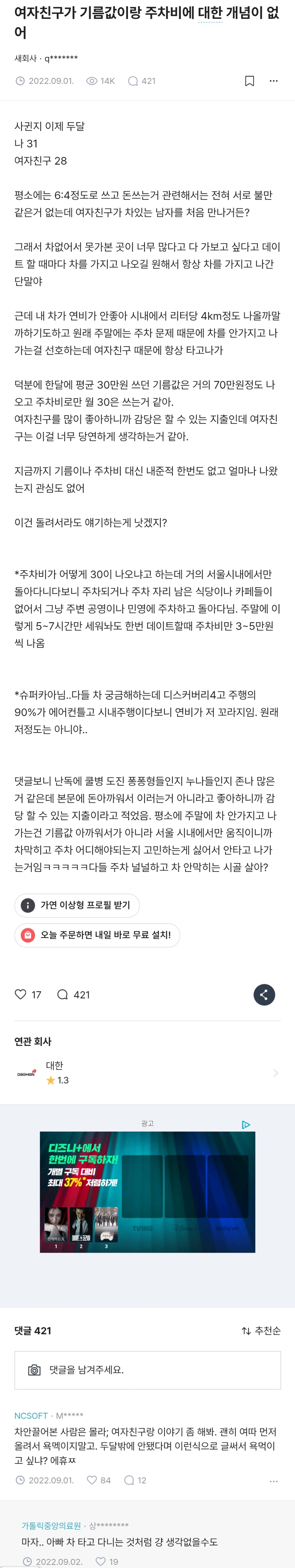Image resolution: width=295 pixels, height=1568 pixels.
Task: Open the Disney+ subscription ad banner
Action: point(147,1191)
